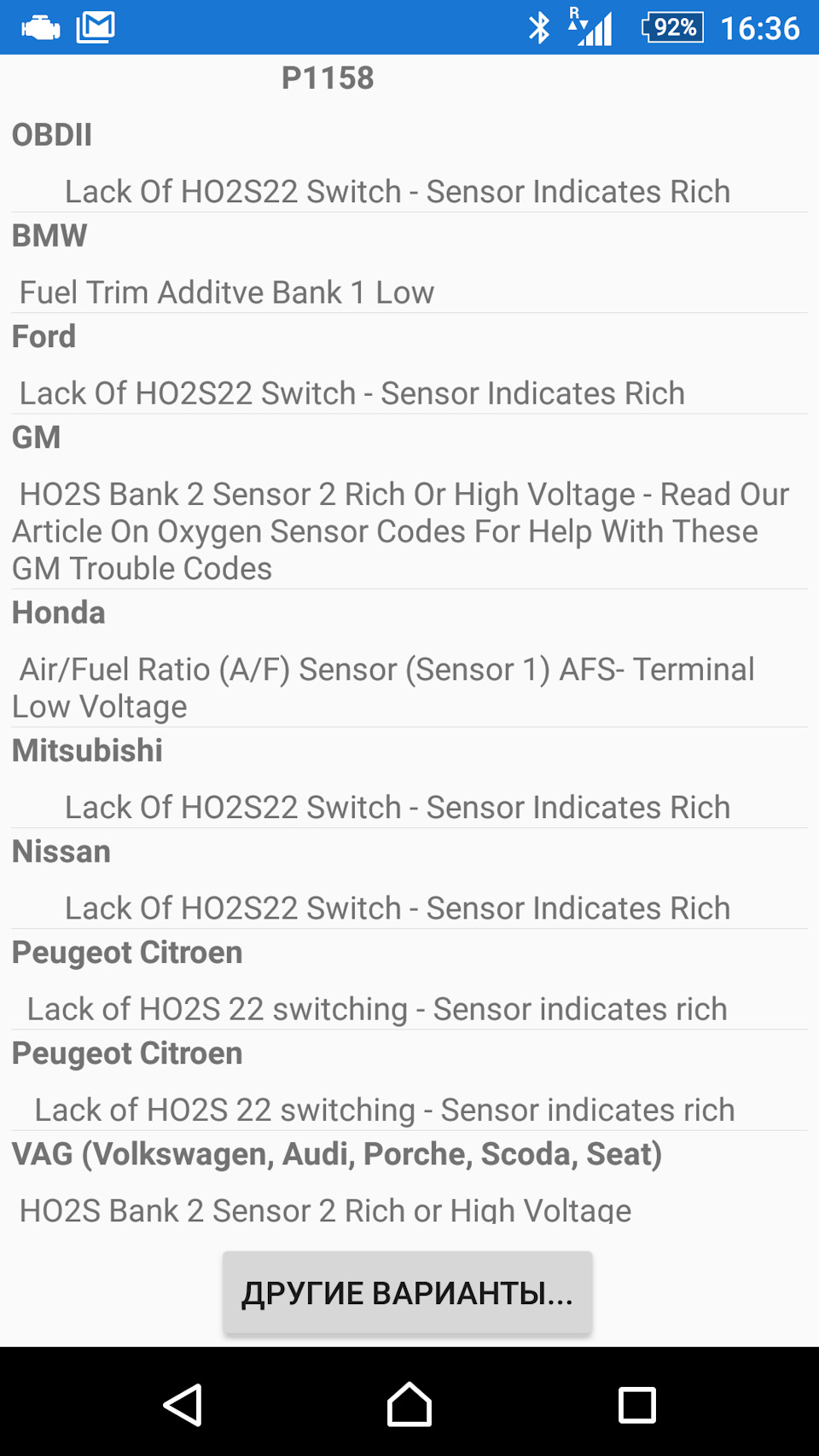819x1456 pixels.
Task: Select the OBDII section header
Action: tap(51, 134)
